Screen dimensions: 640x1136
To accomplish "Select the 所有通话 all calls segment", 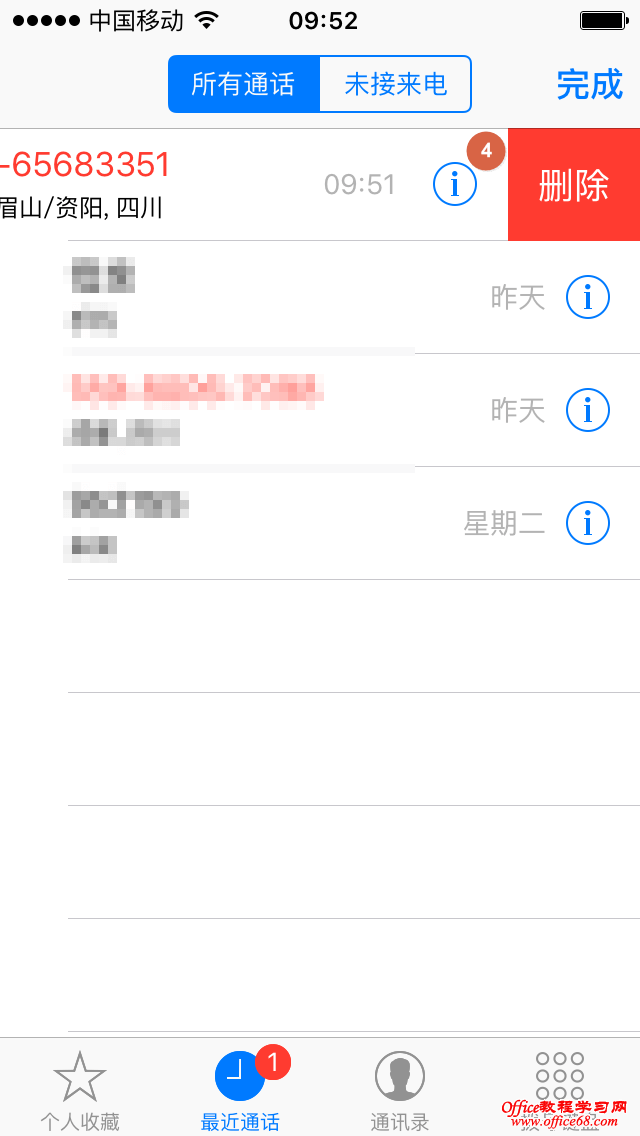I will point(244,84).
